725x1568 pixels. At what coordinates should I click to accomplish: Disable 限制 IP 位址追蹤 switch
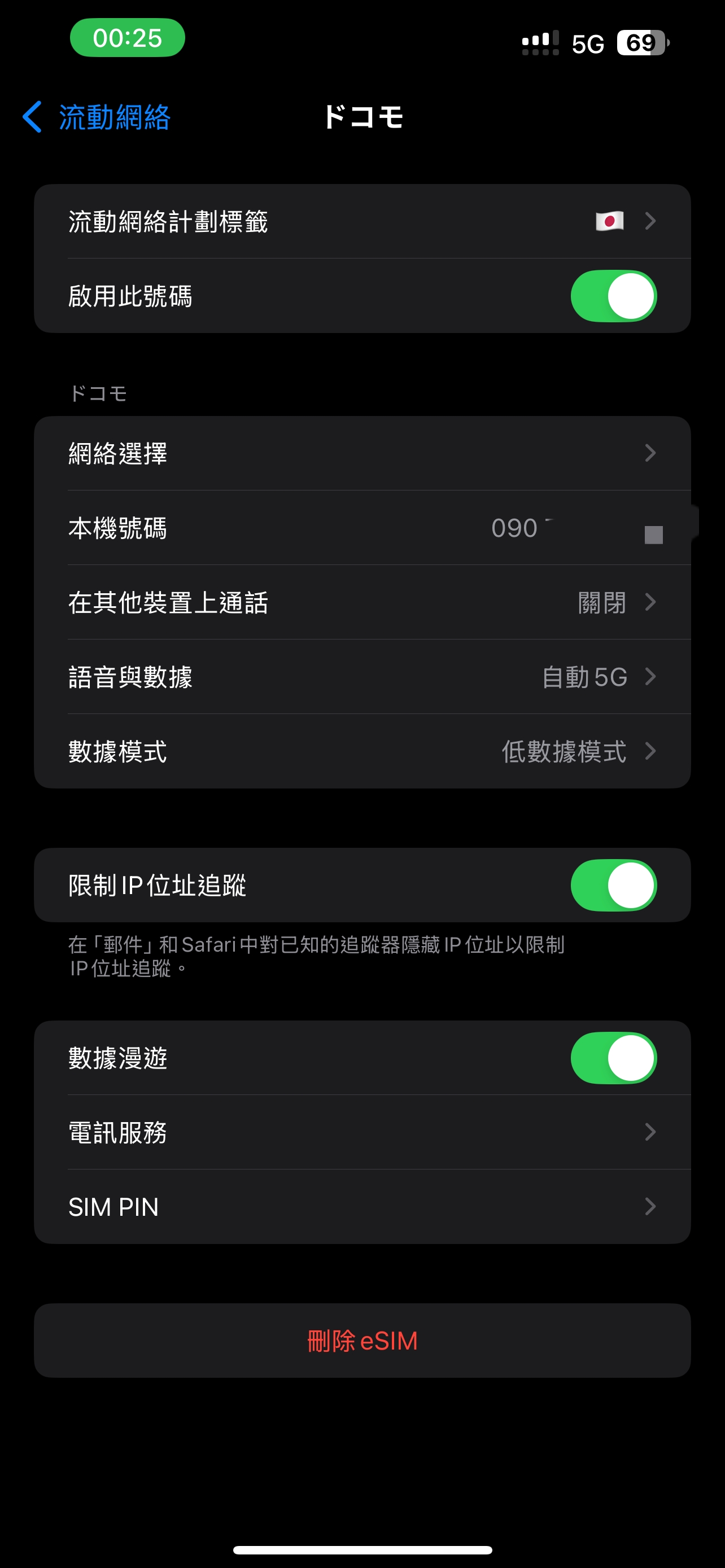pyautogui.click(x=613, y=885)
